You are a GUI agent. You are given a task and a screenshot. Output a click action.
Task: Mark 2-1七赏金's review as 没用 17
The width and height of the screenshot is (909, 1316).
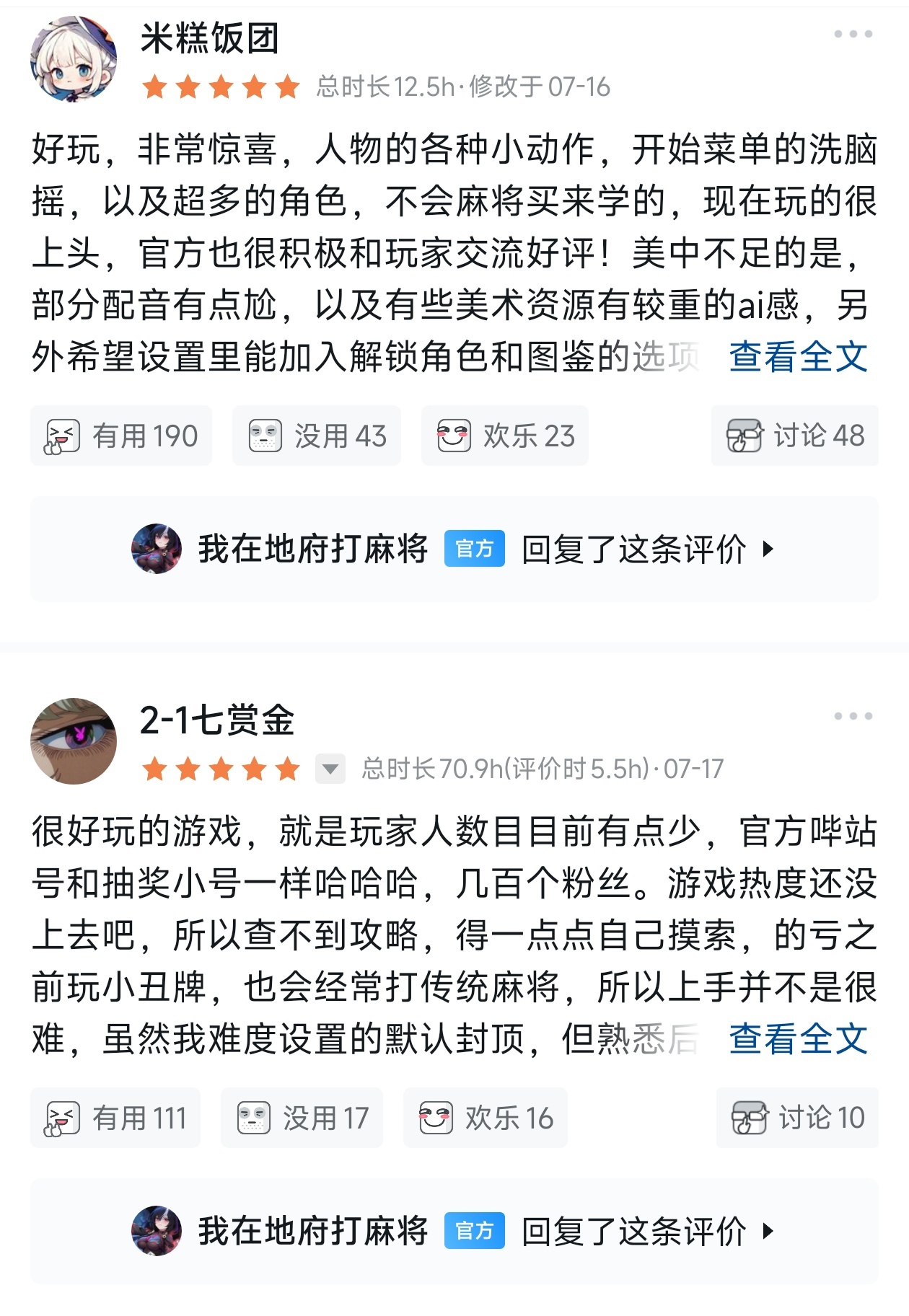pyautogui.click(x=302, y=1118)
